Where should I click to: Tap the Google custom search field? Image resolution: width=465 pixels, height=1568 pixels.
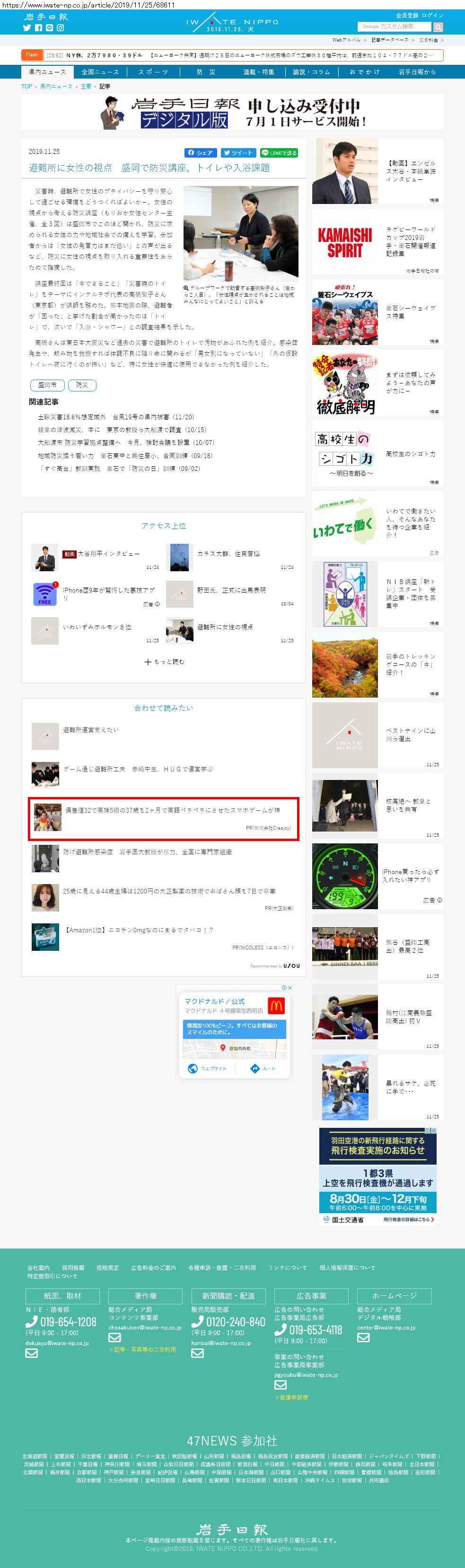[395, 27]
